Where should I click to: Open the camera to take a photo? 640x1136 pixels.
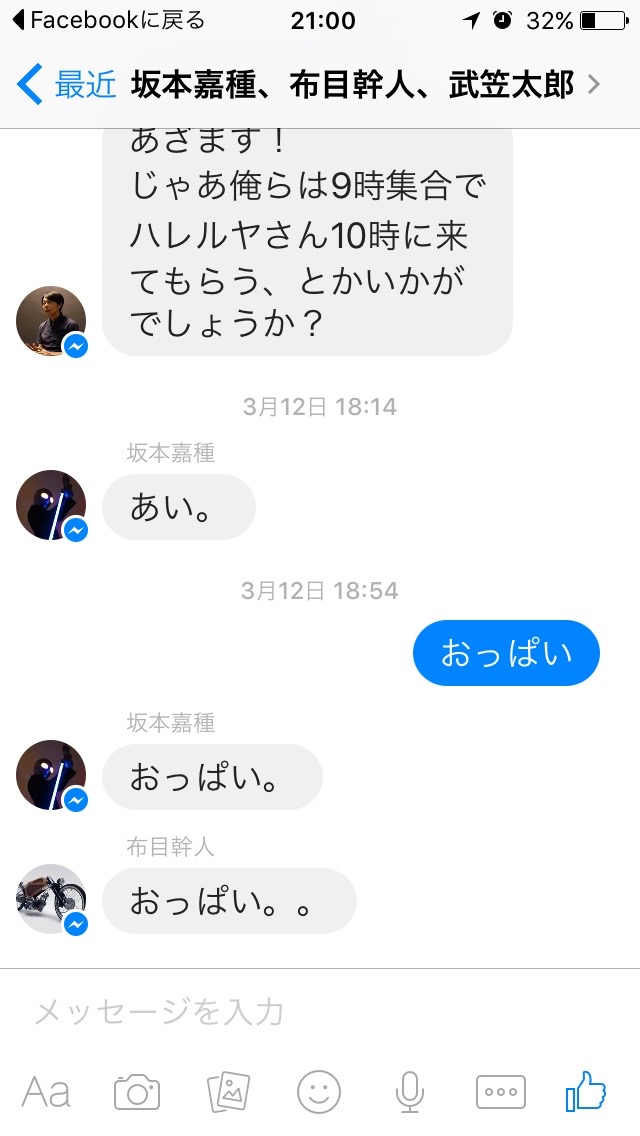[x=137, y=1092]
